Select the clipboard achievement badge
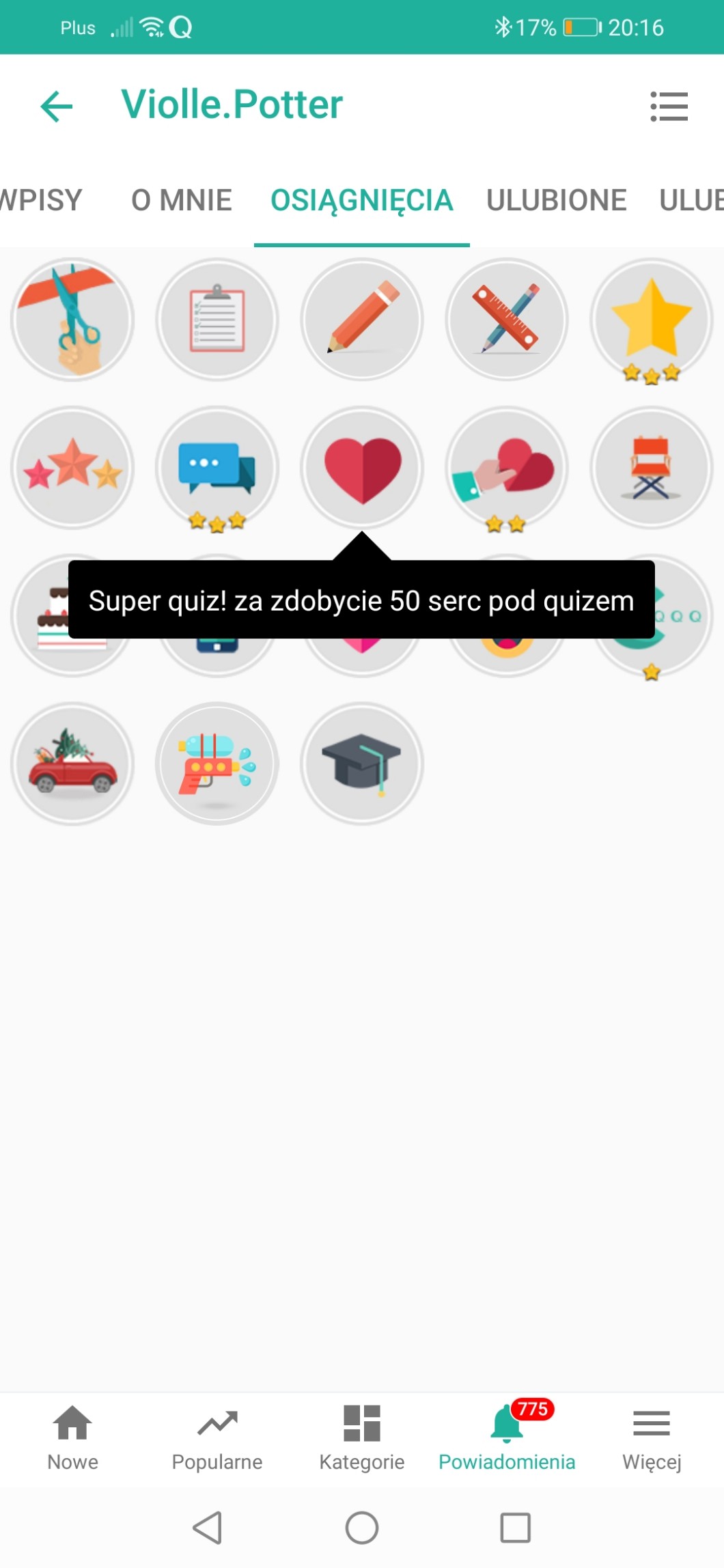Image resolution: width=724 pixels, height=1568 pixels. point(217,320)
